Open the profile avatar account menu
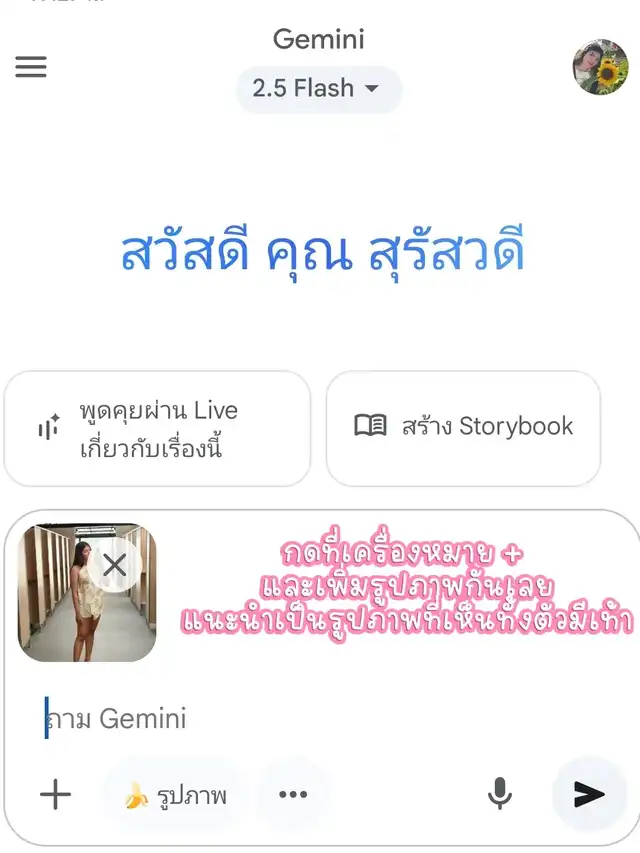 600,67
